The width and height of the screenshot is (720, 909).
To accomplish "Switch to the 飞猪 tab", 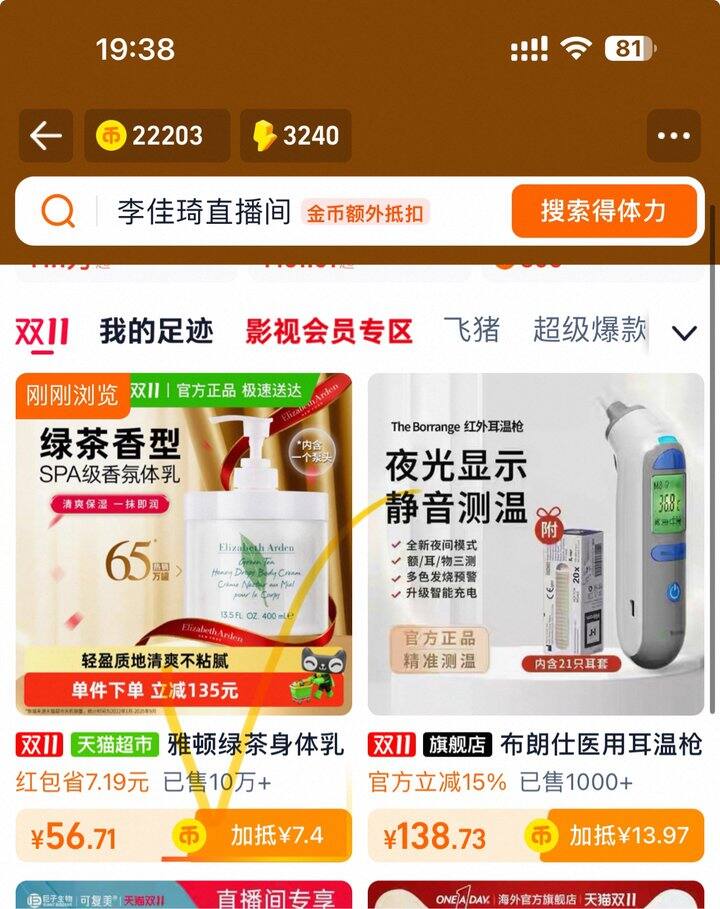I will [471, 330].
